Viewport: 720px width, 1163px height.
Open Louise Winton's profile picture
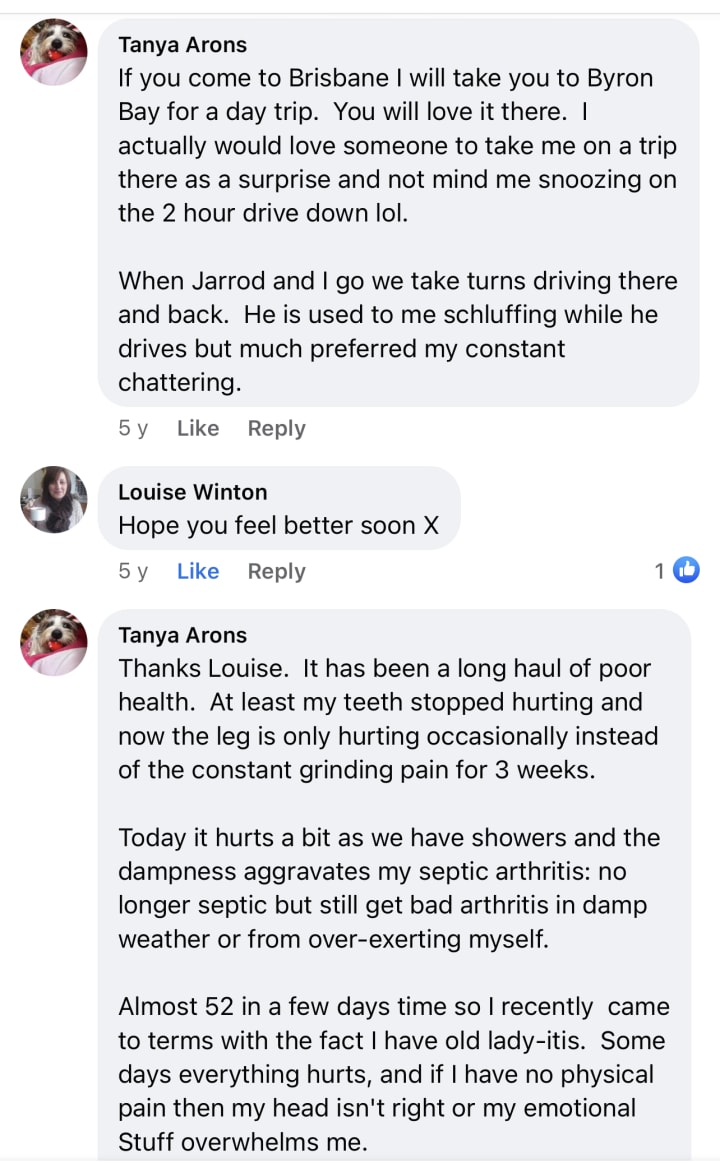[x=53, y=499]
